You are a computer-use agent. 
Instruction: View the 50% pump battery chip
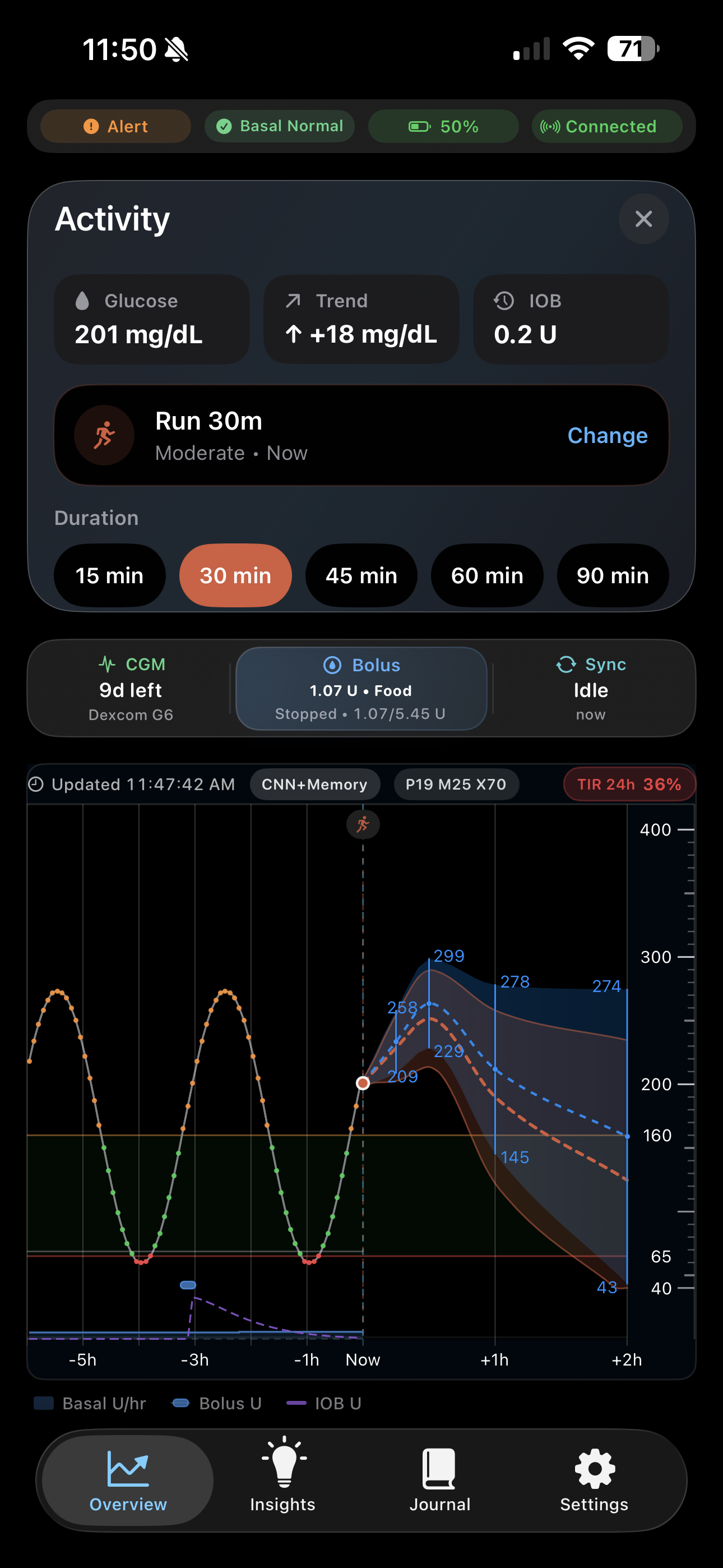(443, 127)
